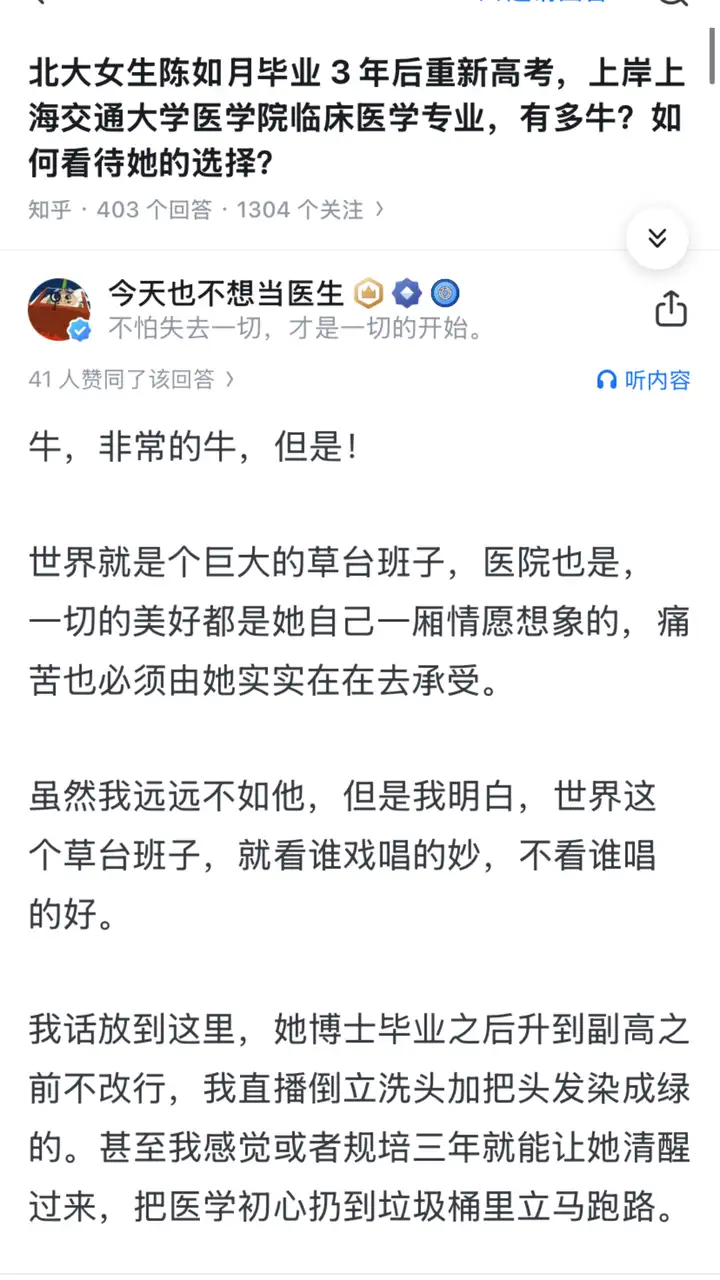Open the question title about 陈如月
The height and width of the screenshot is (1280, 720).
[x=356, y=118]
